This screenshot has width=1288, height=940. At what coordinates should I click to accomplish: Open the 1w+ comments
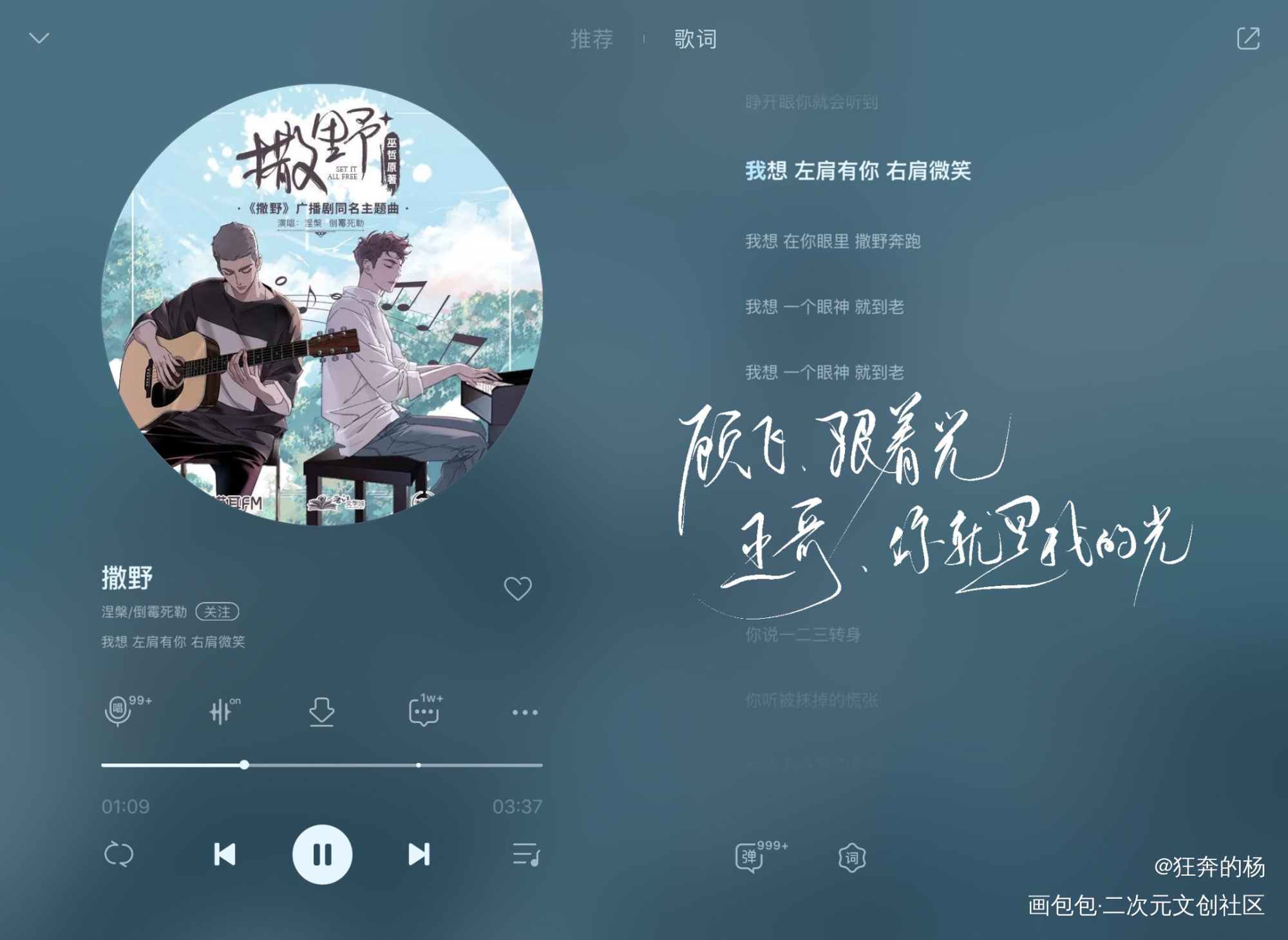pyautogui.click(x=424, y=711)
